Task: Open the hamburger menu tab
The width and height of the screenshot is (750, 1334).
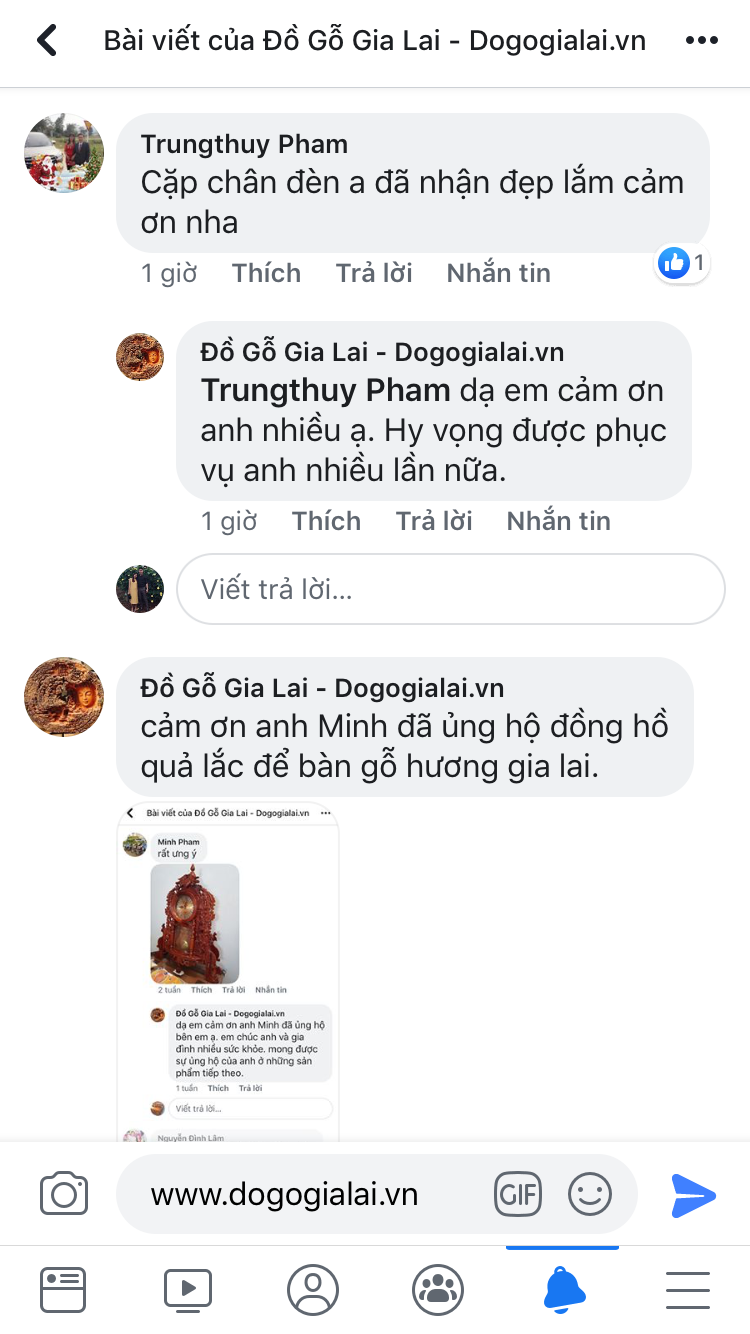Action: point(687,1290)
